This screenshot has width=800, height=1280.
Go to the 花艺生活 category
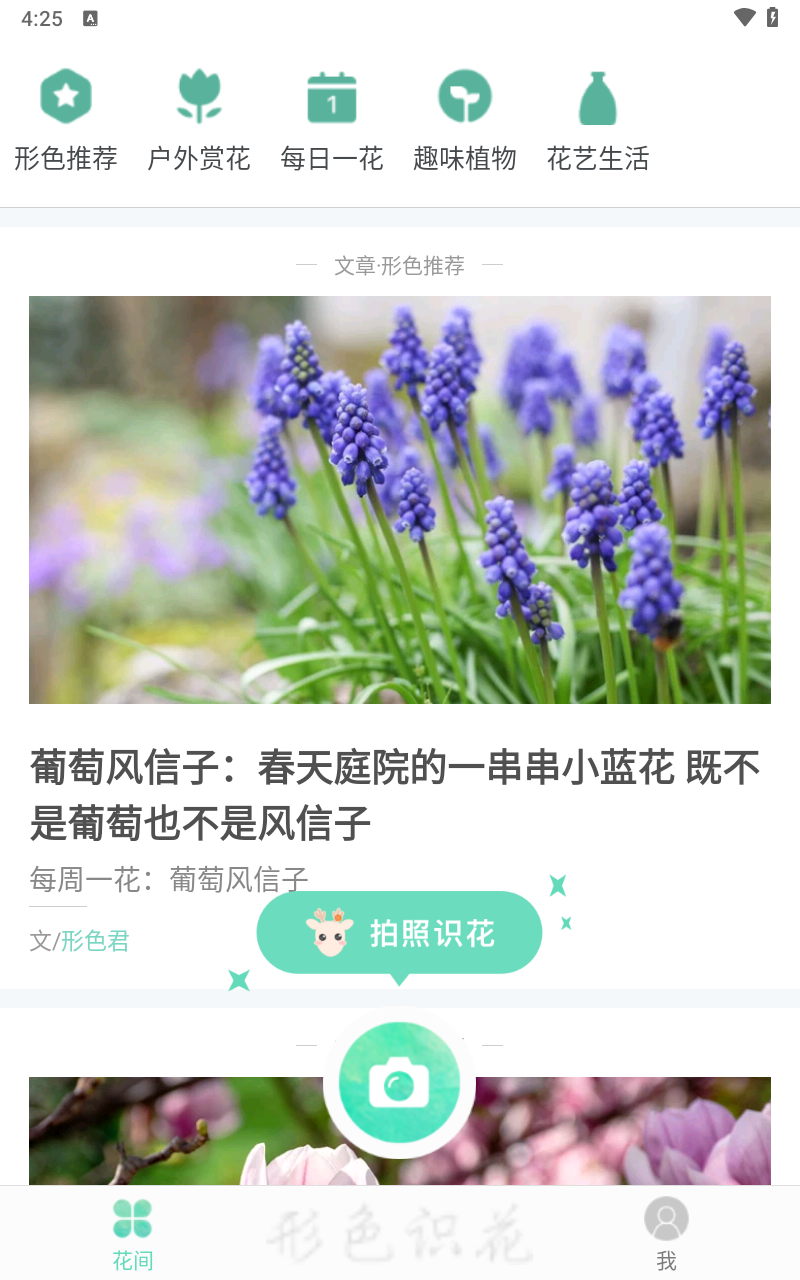(x=598, y=118)
